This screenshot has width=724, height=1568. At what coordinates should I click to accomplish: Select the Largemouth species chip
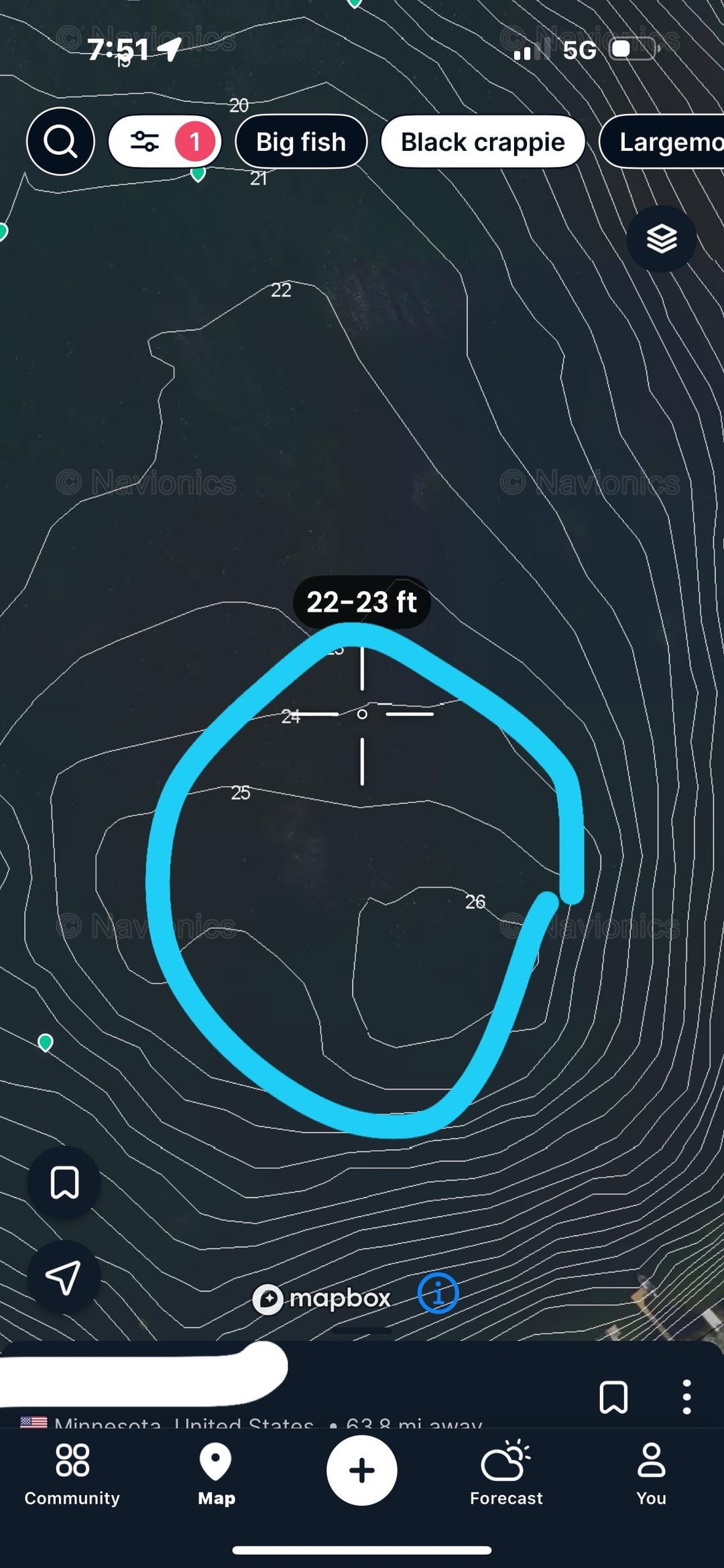(664, 142)
